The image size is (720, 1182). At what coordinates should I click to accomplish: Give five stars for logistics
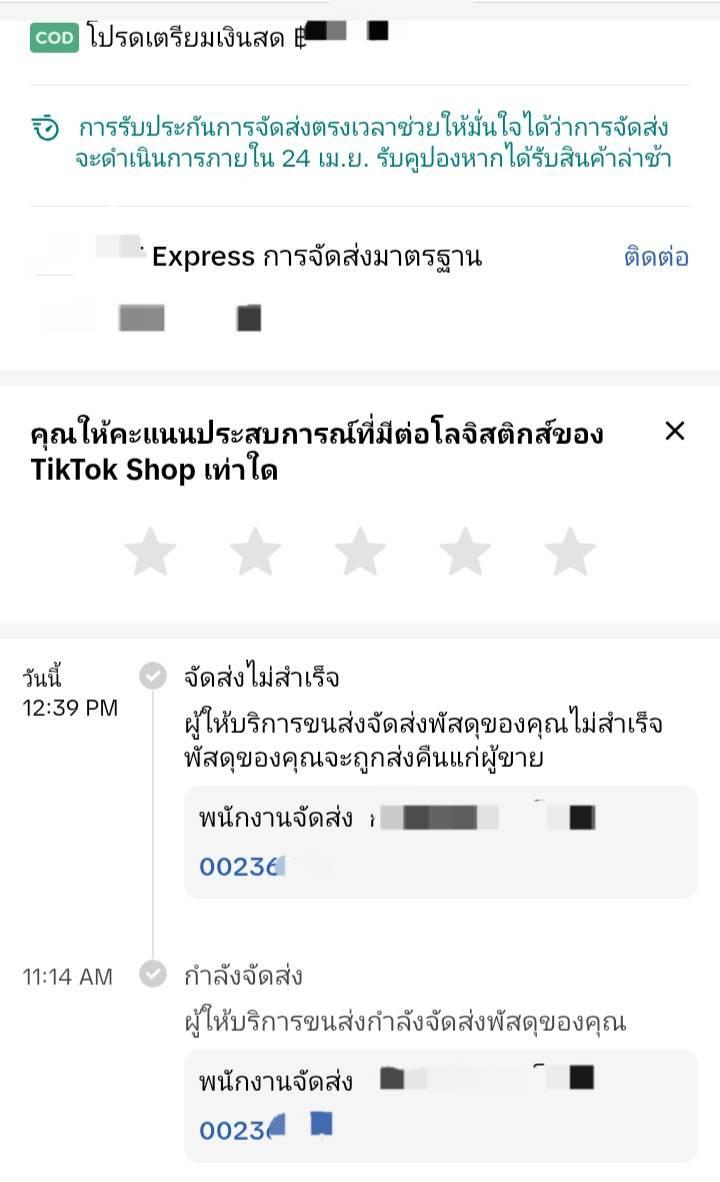pyautogui.click(x=570, y=552)
